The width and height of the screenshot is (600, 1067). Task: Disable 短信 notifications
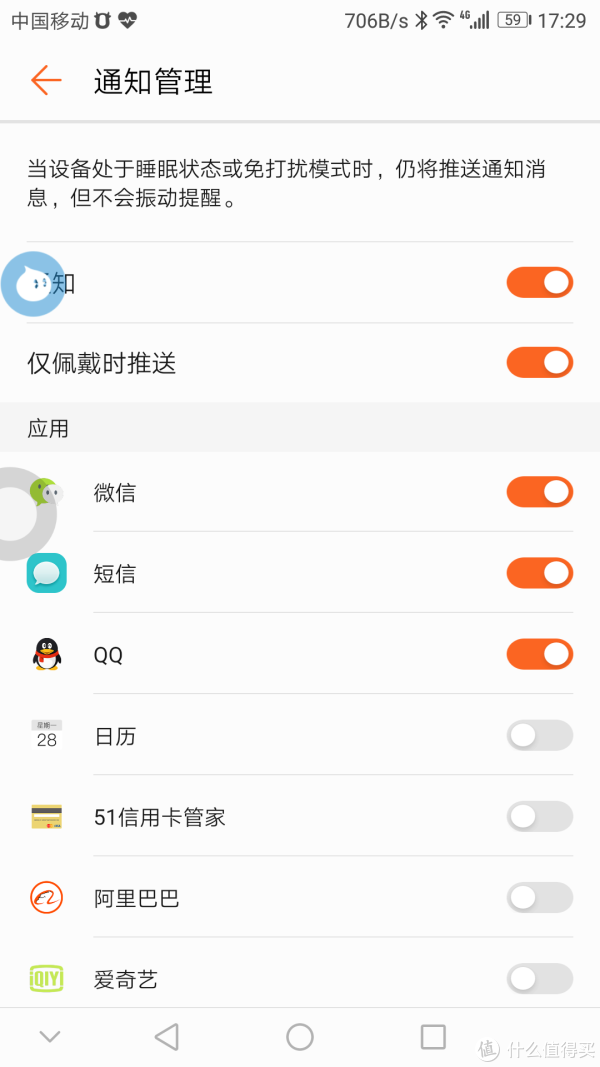click(x=539, y=573)
